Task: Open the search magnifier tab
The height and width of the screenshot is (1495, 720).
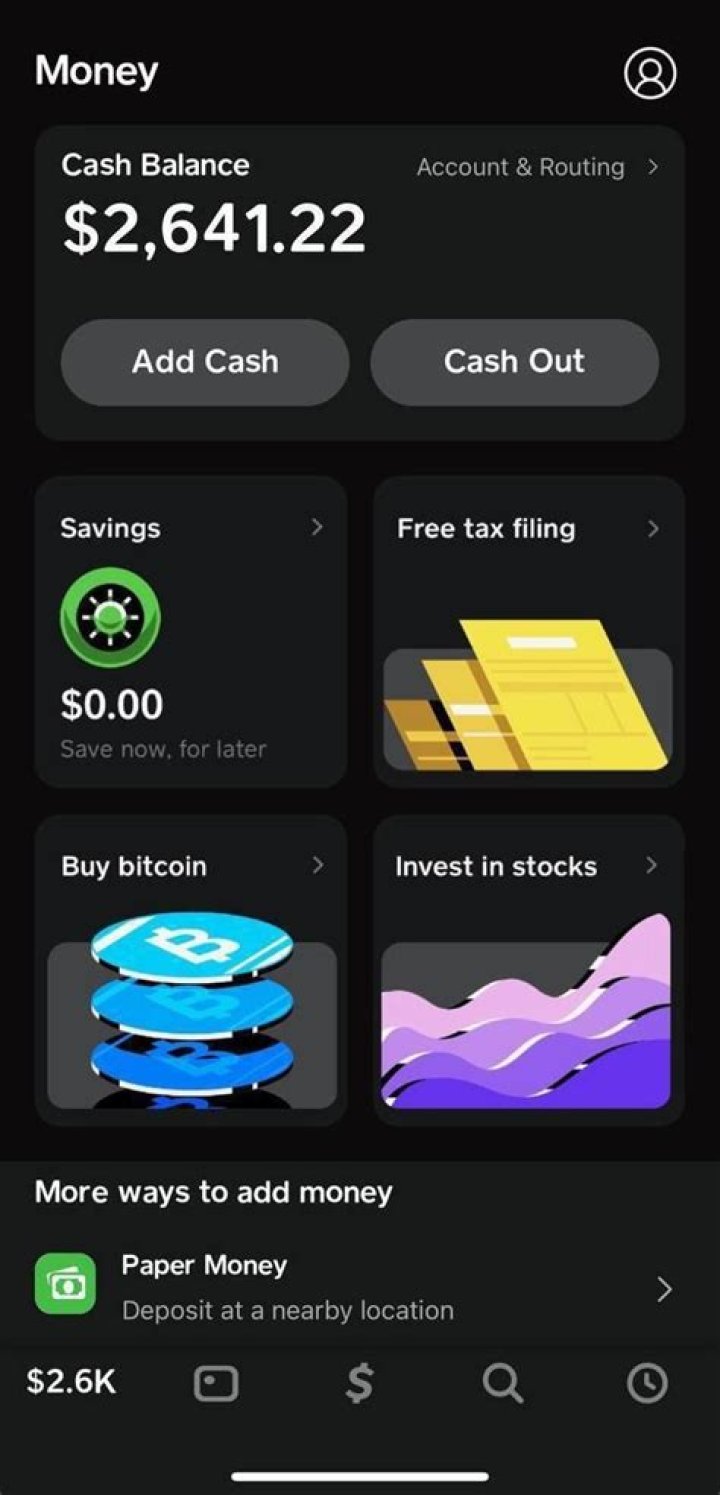Action: point(502,1384)
